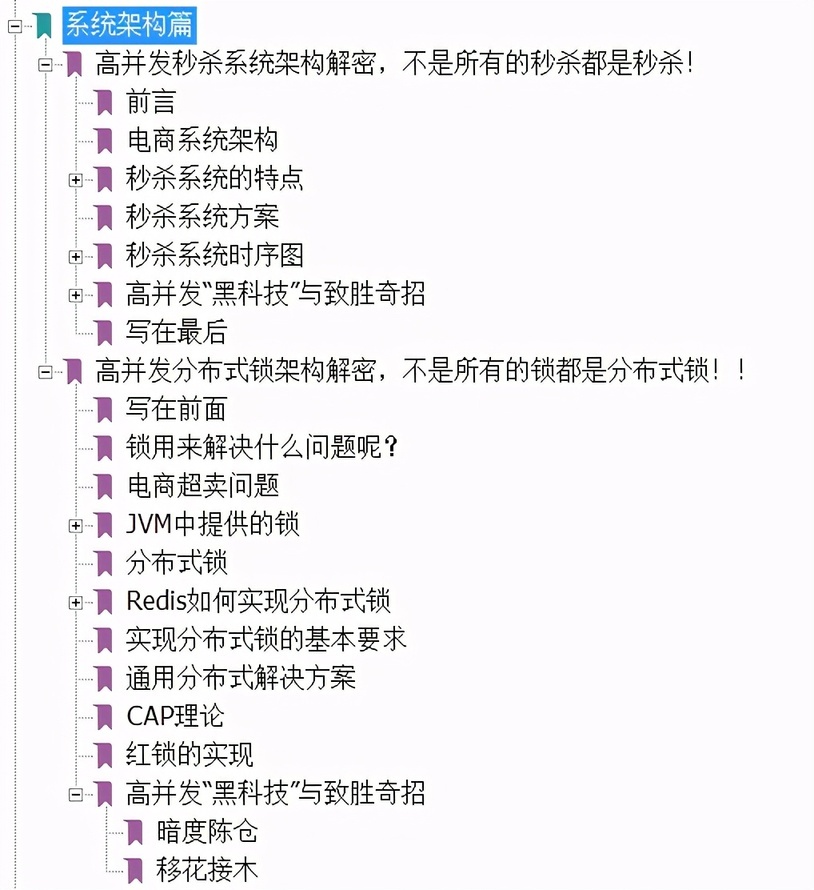Screen dimensions: 814x890
Task: Open 锁用来解决什么问题呢？ bookmark
Action: [x=262, y=447]
